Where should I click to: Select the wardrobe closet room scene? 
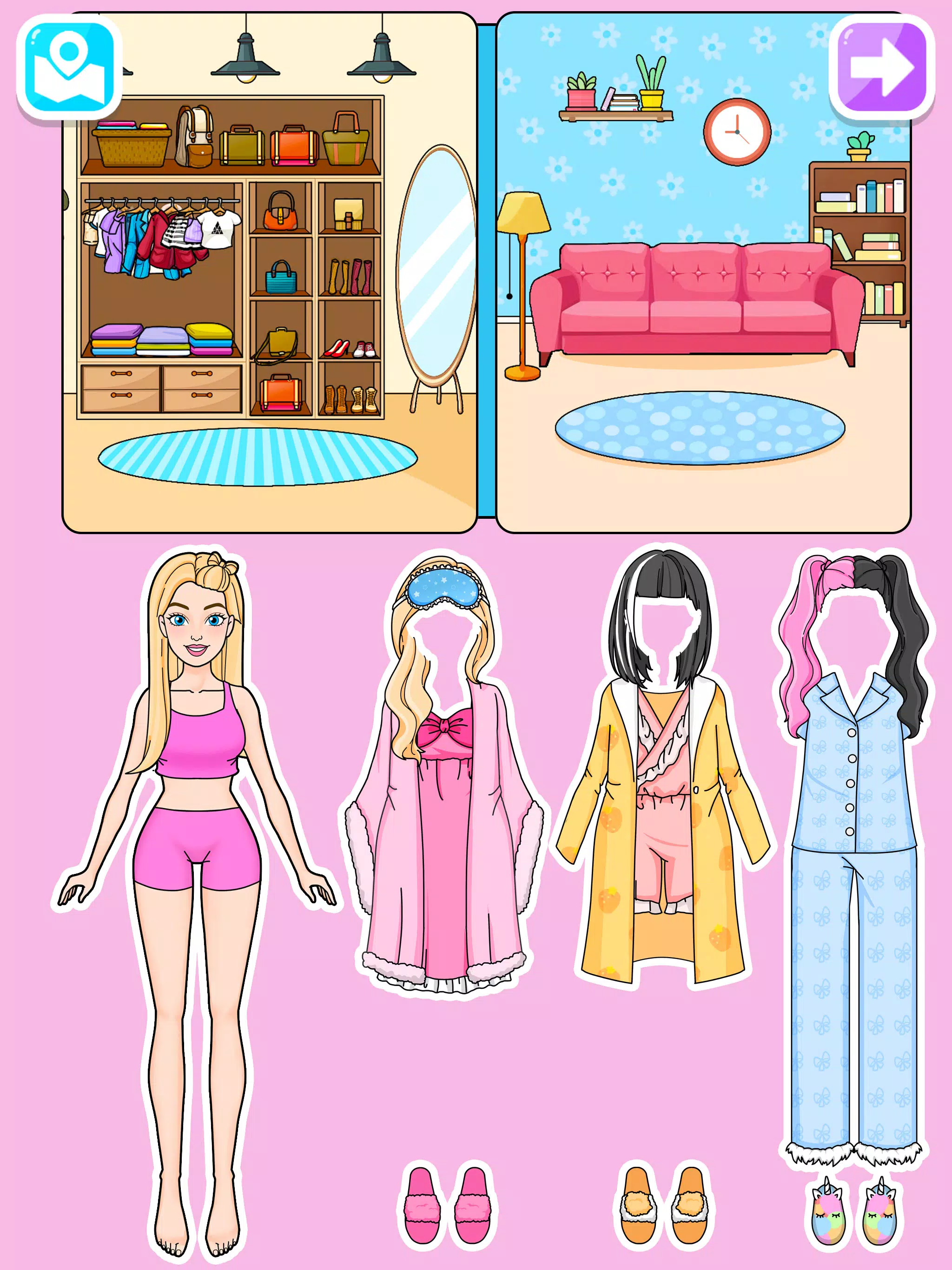(x=269, y=273)
